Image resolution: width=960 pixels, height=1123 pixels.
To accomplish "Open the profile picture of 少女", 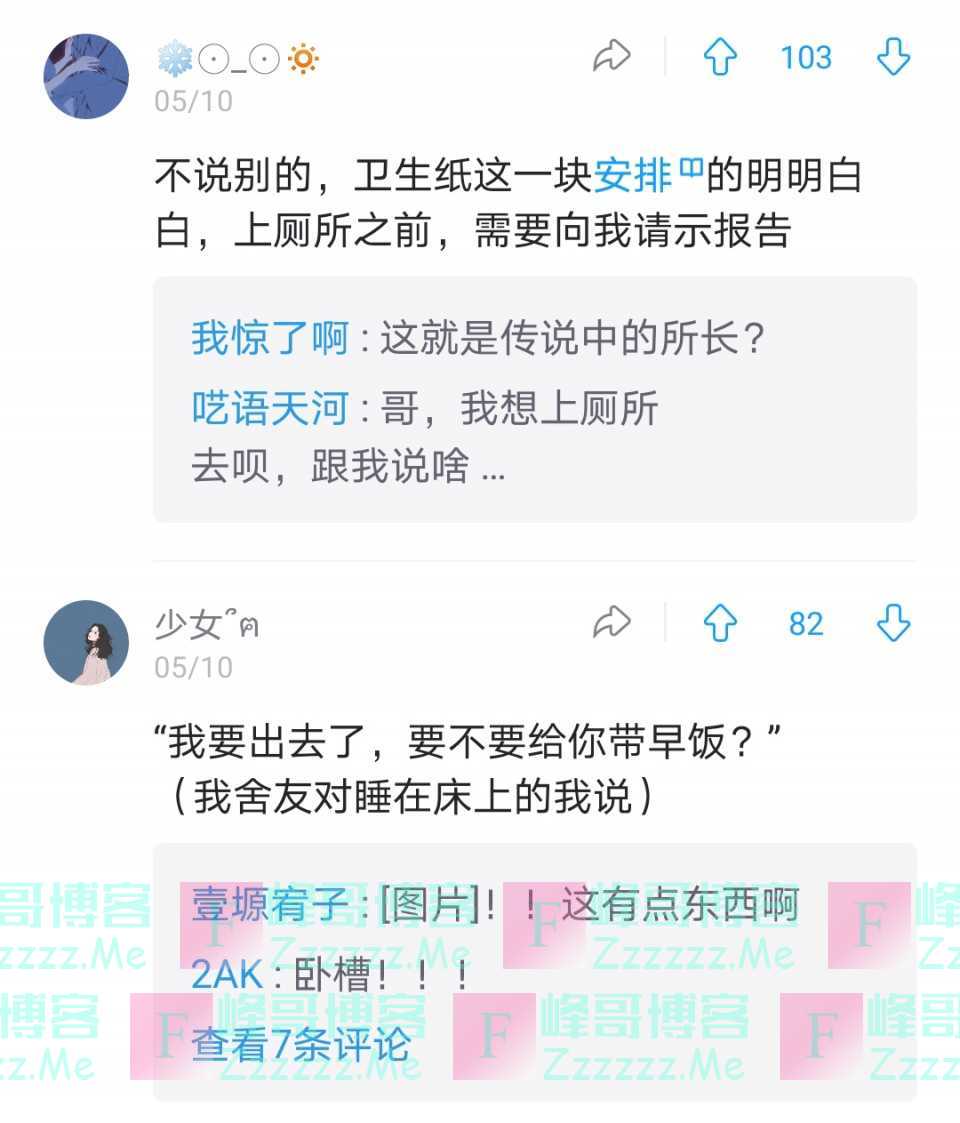I will coord(87,643).
